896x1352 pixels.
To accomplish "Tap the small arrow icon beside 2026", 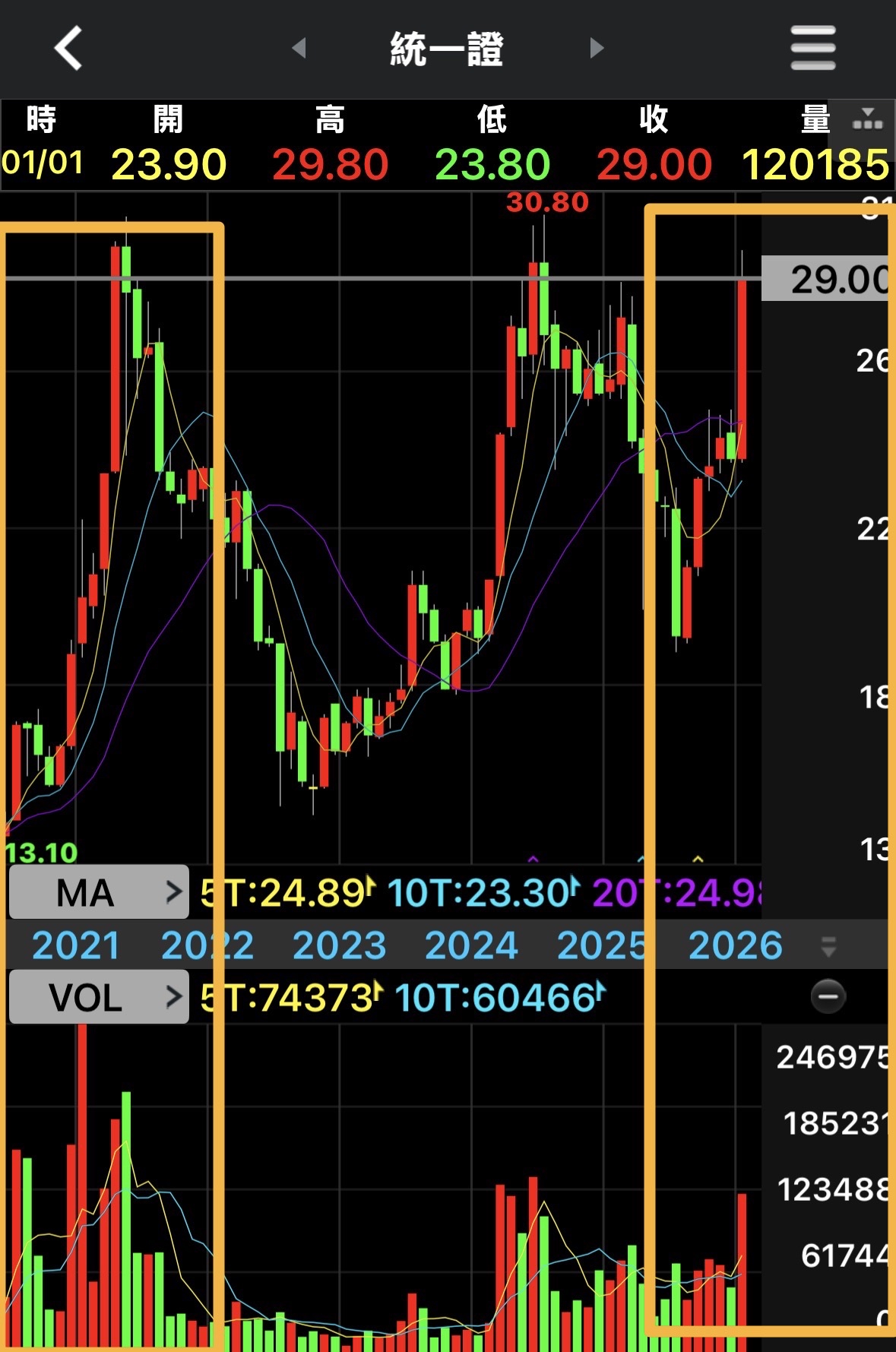I will click(828, 946).
